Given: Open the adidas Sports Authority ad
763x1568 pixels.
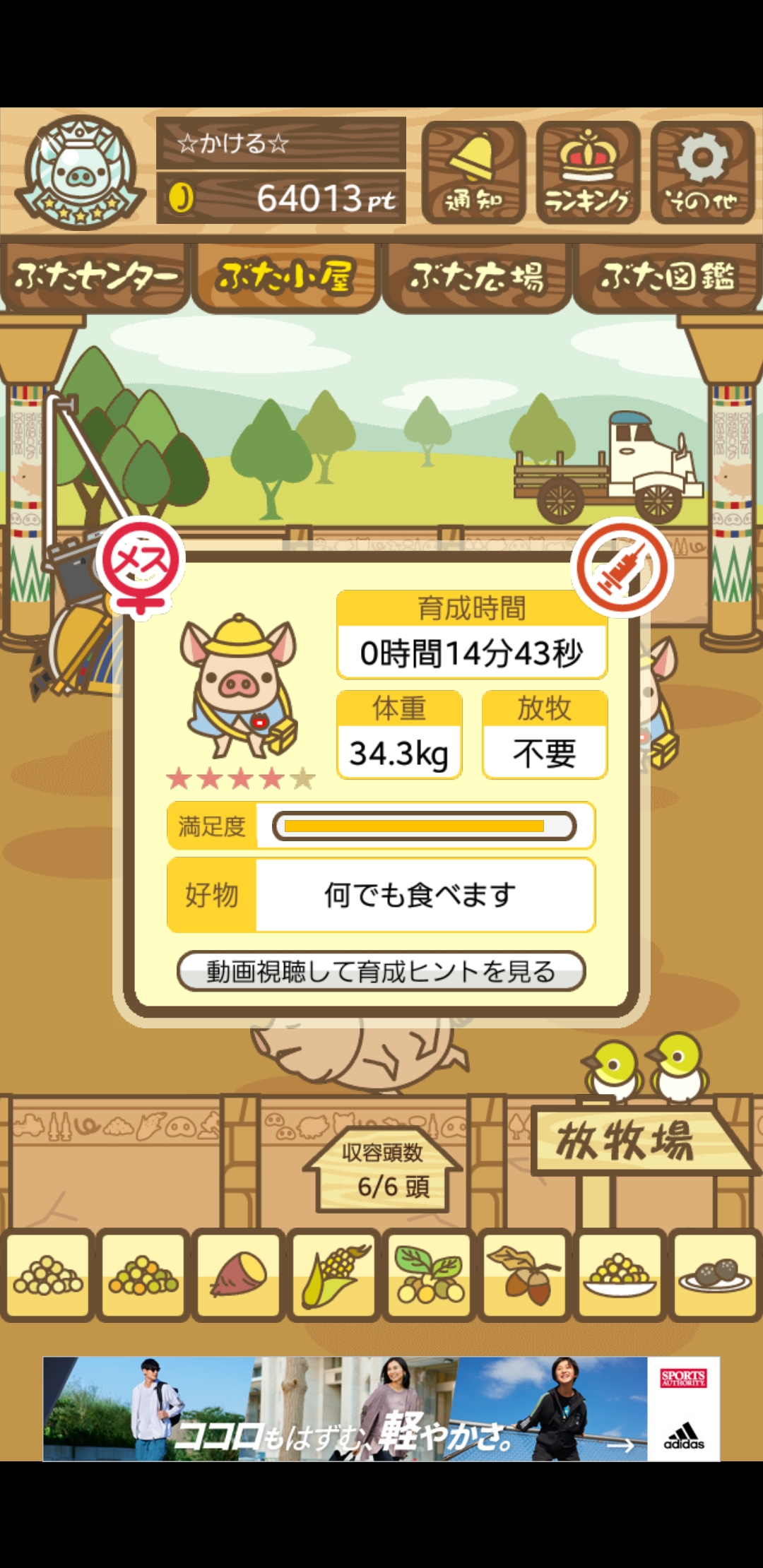Looking at the screenshot, I should coord(381,1408).
